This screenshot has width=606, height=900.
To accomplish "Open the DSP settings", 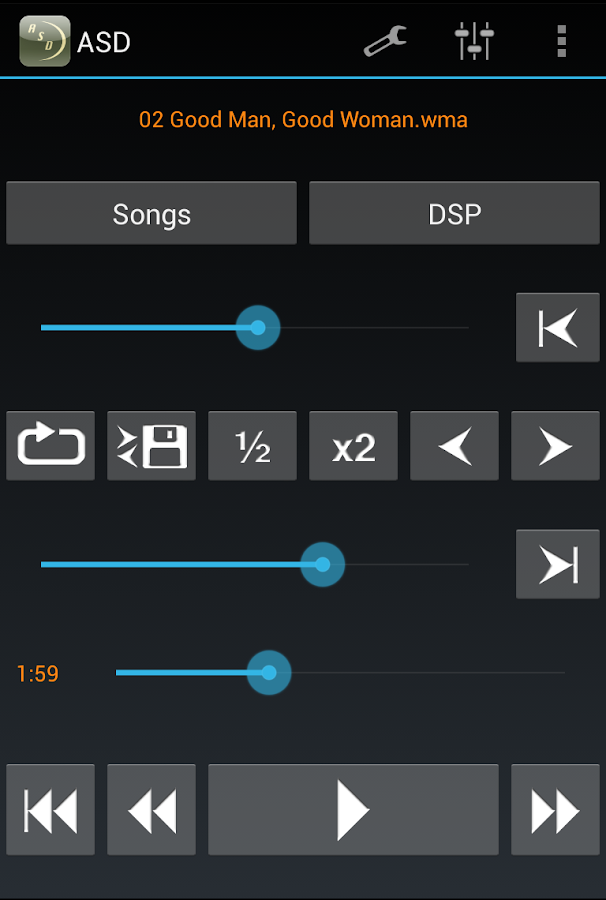I will 454,213.
